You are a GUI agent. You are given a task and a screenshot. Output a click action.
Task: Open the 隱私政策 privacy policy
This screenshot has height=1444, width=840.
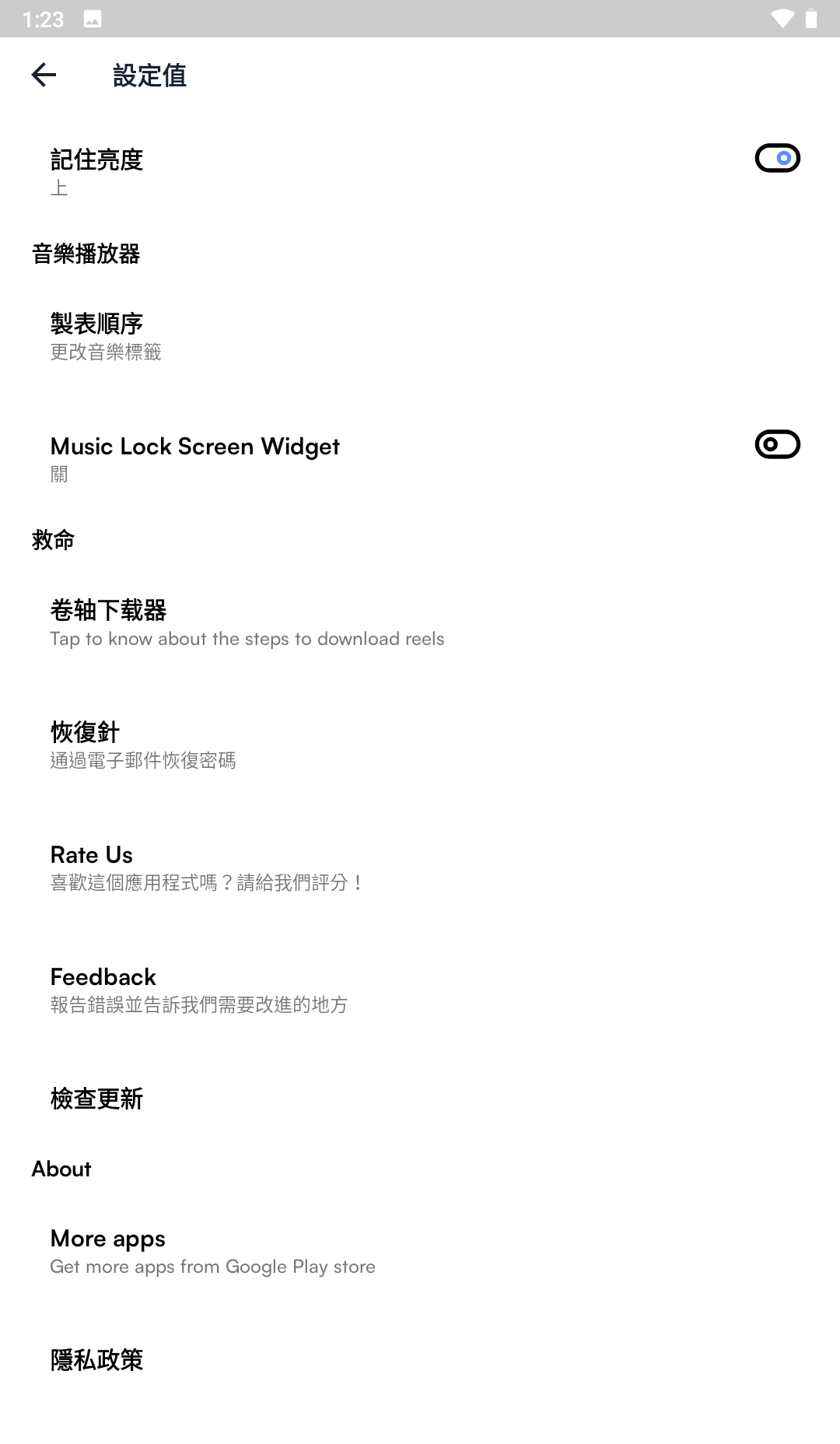[x=420, y=1360]
